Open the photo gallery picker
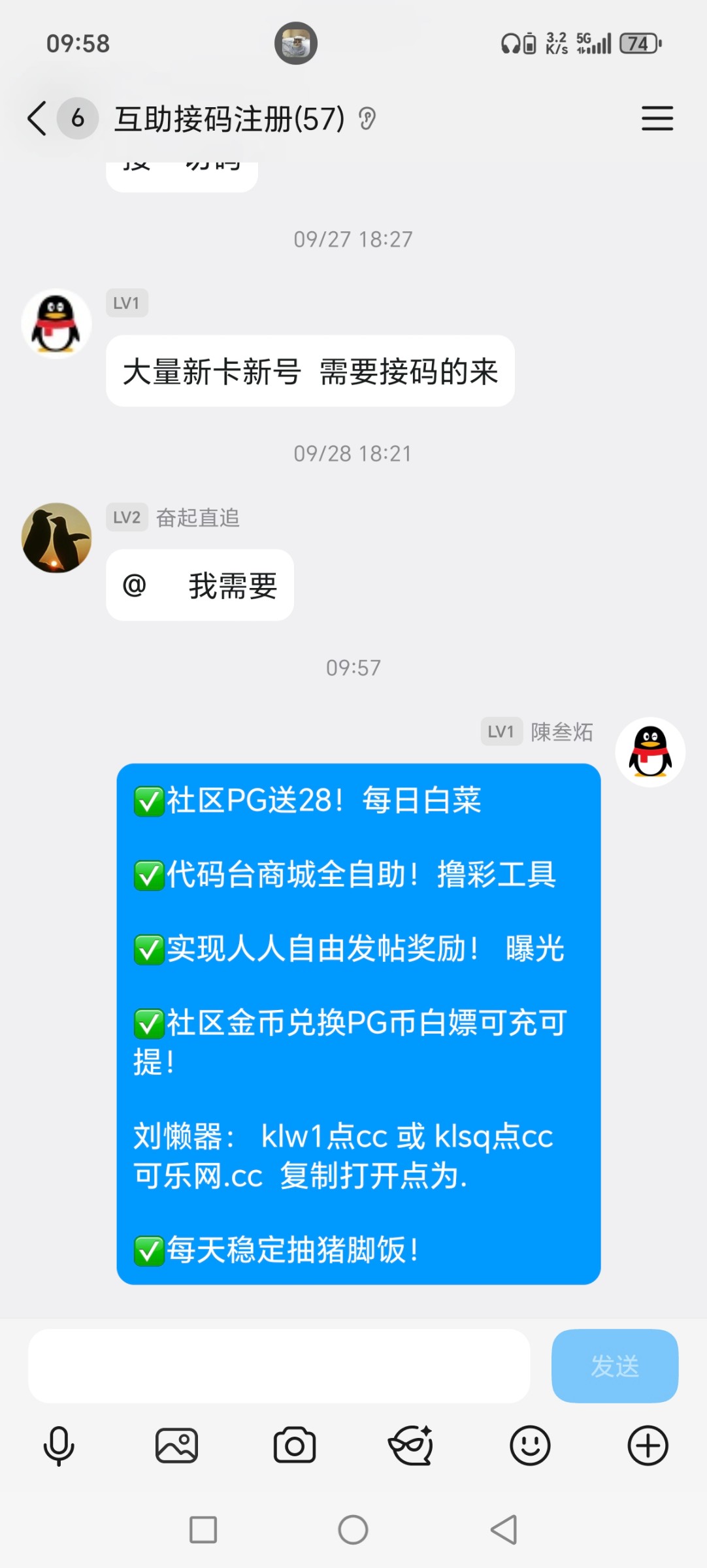 point(176,1445)
